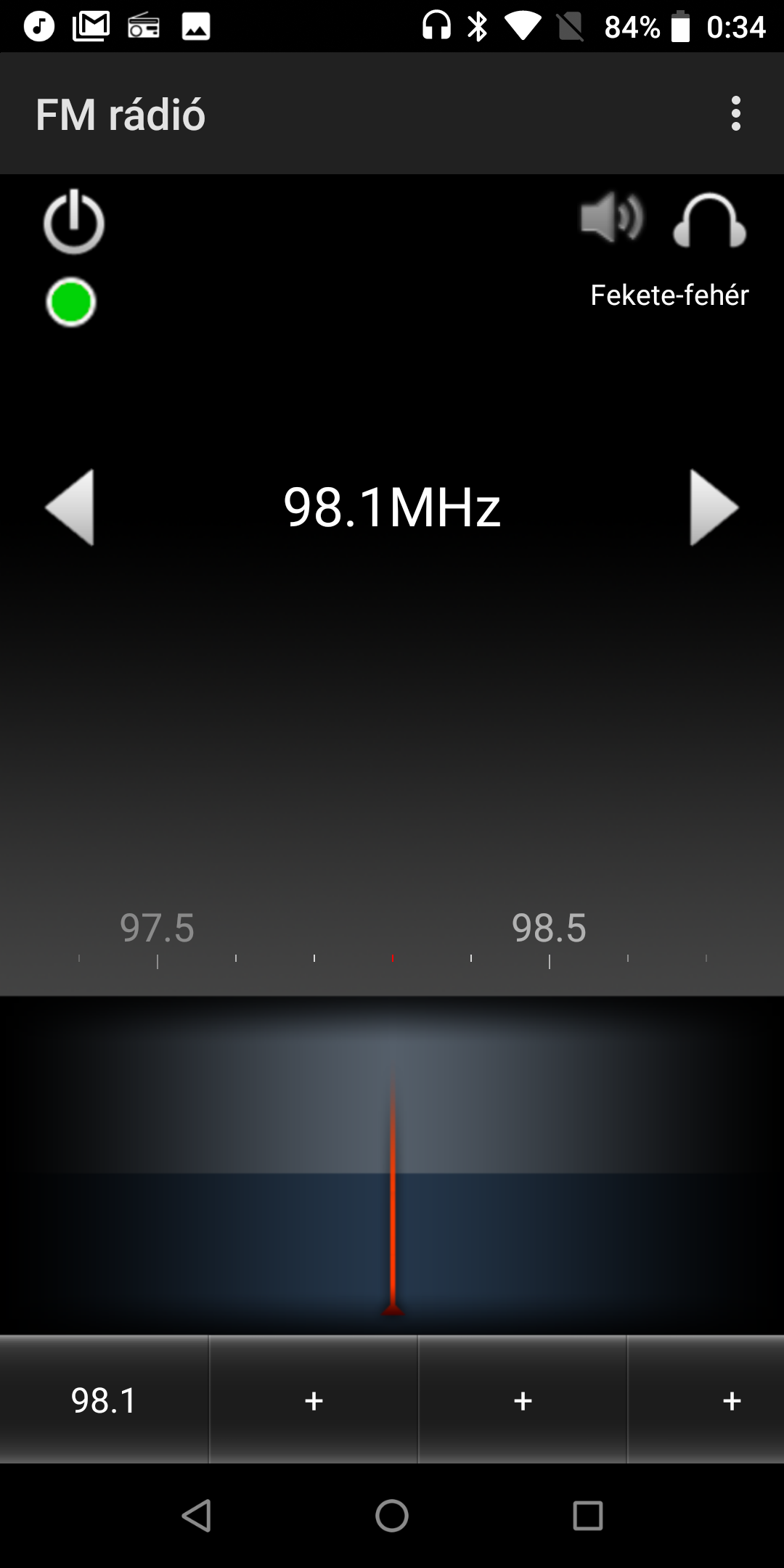Image resolution: width=784 pixels, height=1568 pixels.
Task: Switch audio output to headphones
Action: pos(709,220)
